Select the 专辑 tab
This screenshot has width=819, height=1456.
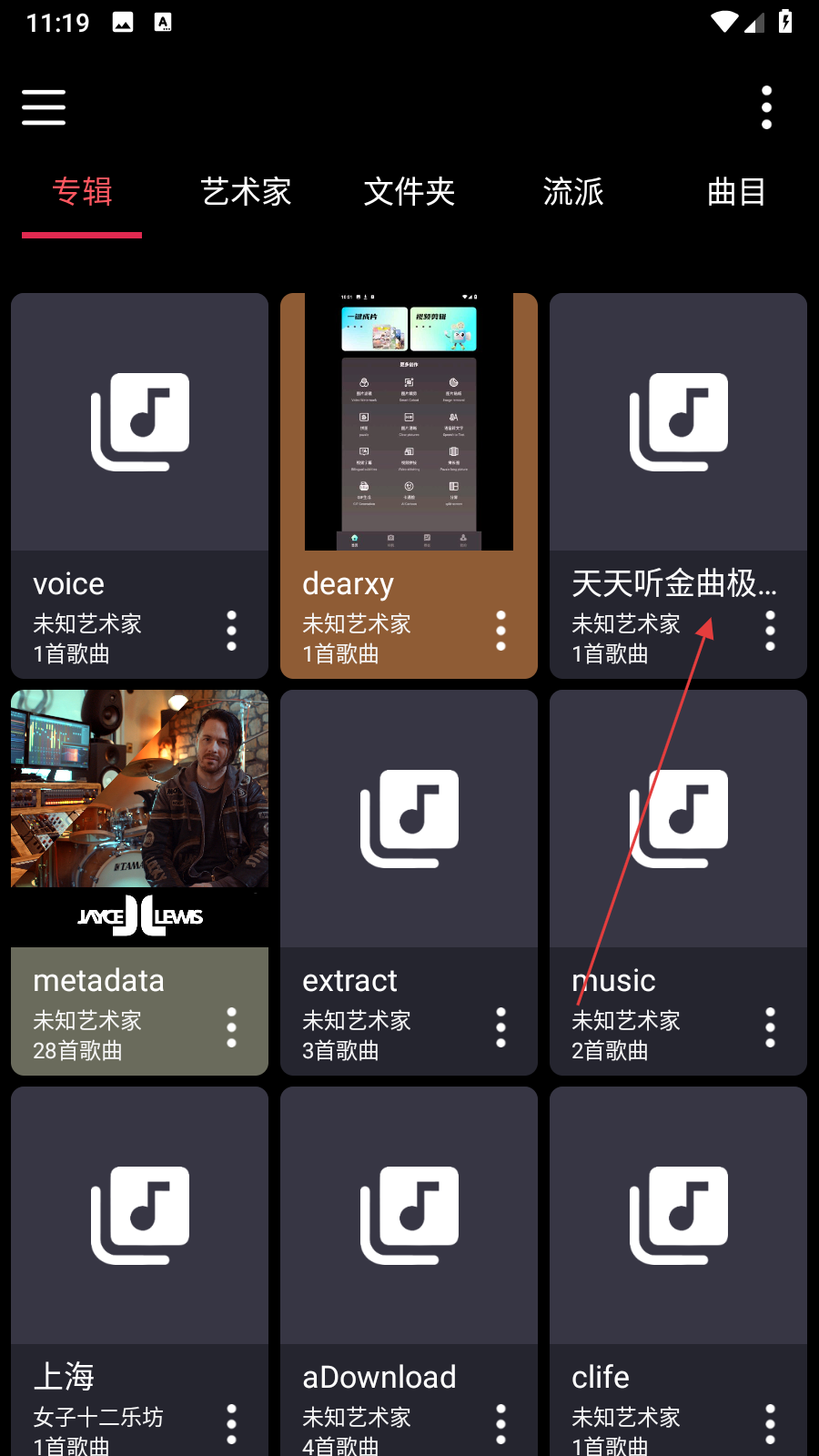(x=82, y=192)
